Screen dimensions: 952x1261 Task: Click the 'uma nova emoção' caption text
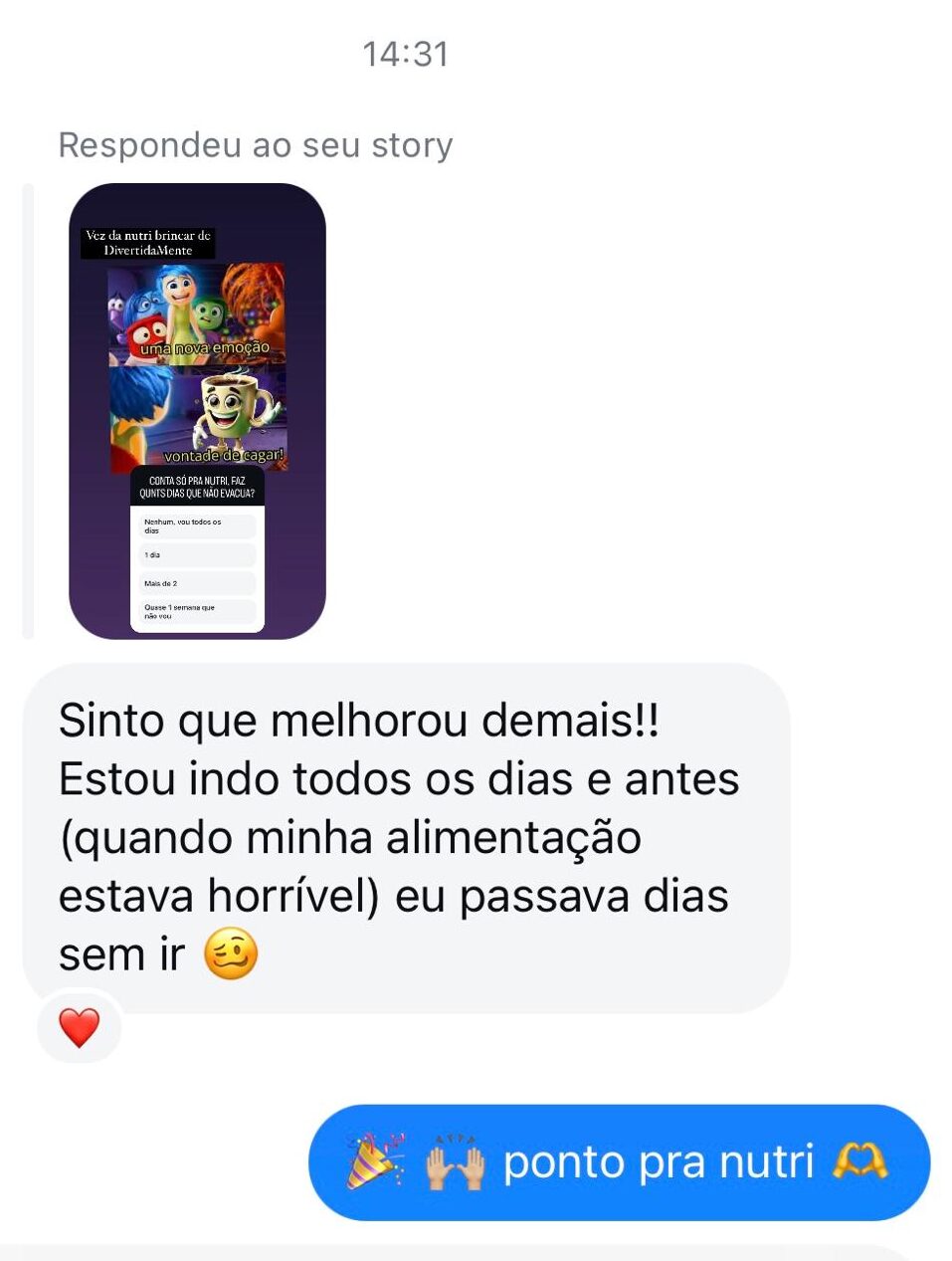pyautogui.click(x=204, y=348)
